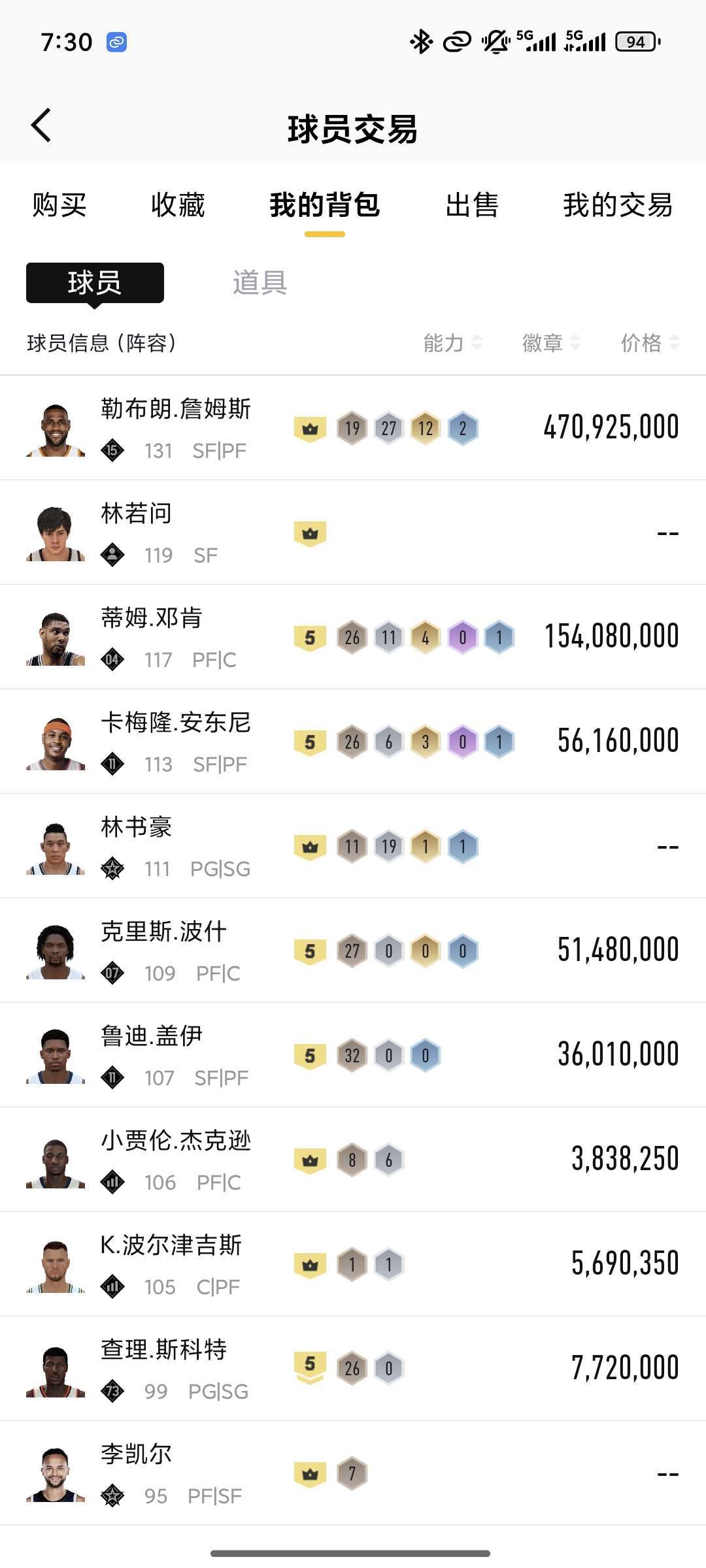706x1568 pixels.
Task: Sort players by 价格
Action: click(x=650, y=342)
